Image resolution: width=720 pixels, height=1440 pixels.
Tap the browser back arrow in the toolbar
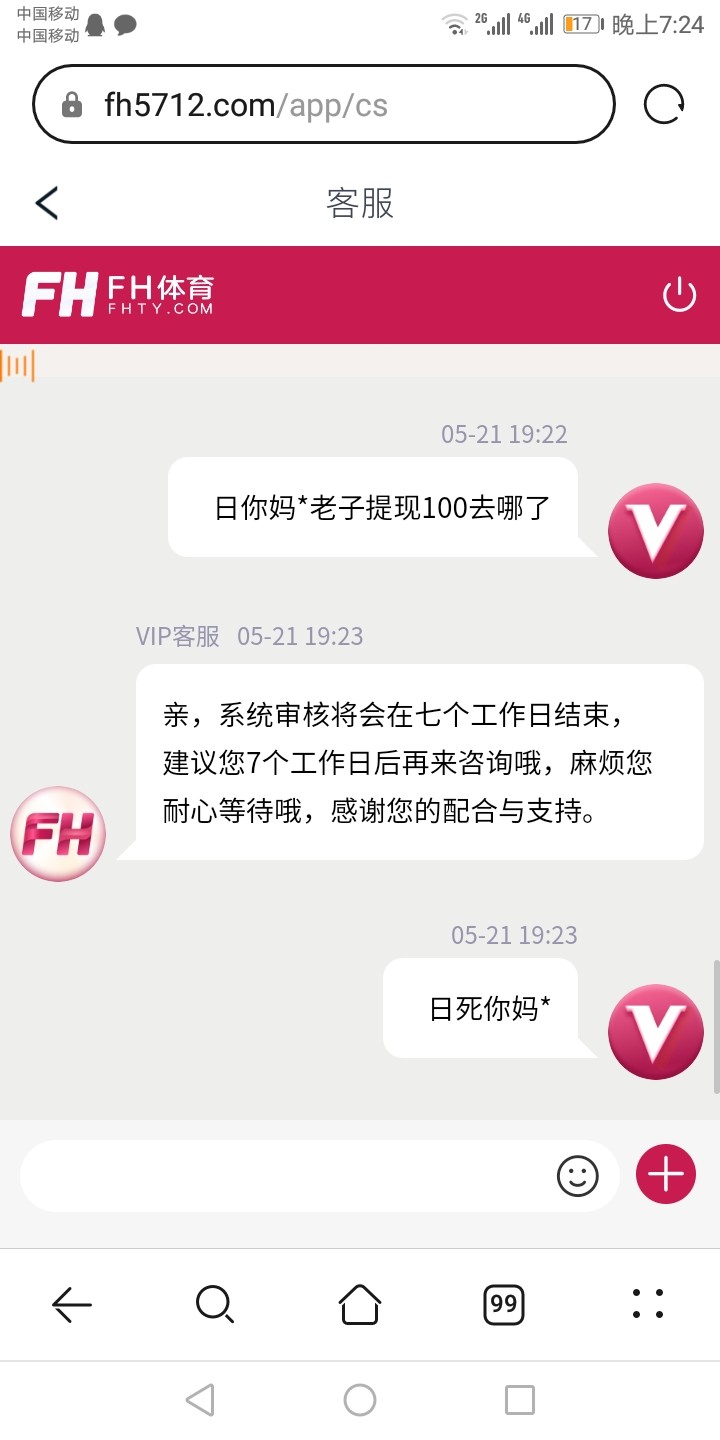coord(72,1304)
